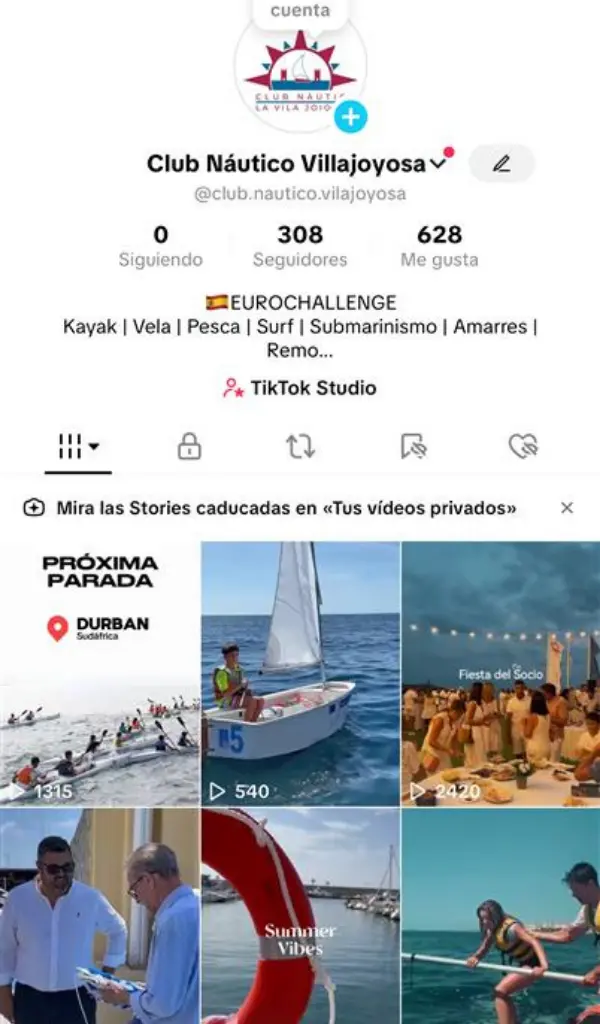View the 308 Seguidores list

click(300, 246)
